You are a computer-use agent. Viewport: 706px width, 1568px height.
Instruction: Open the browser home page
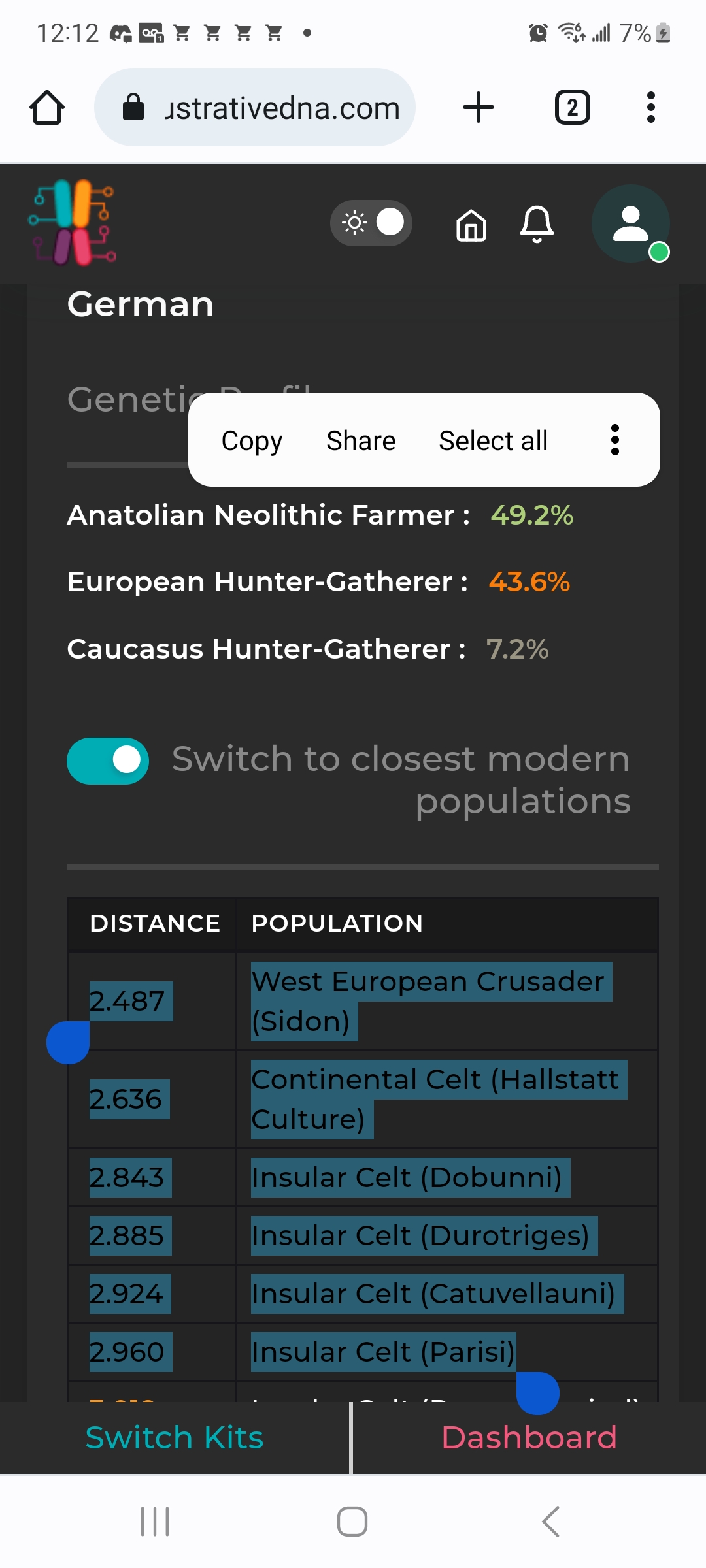click(x=47, y=107)
